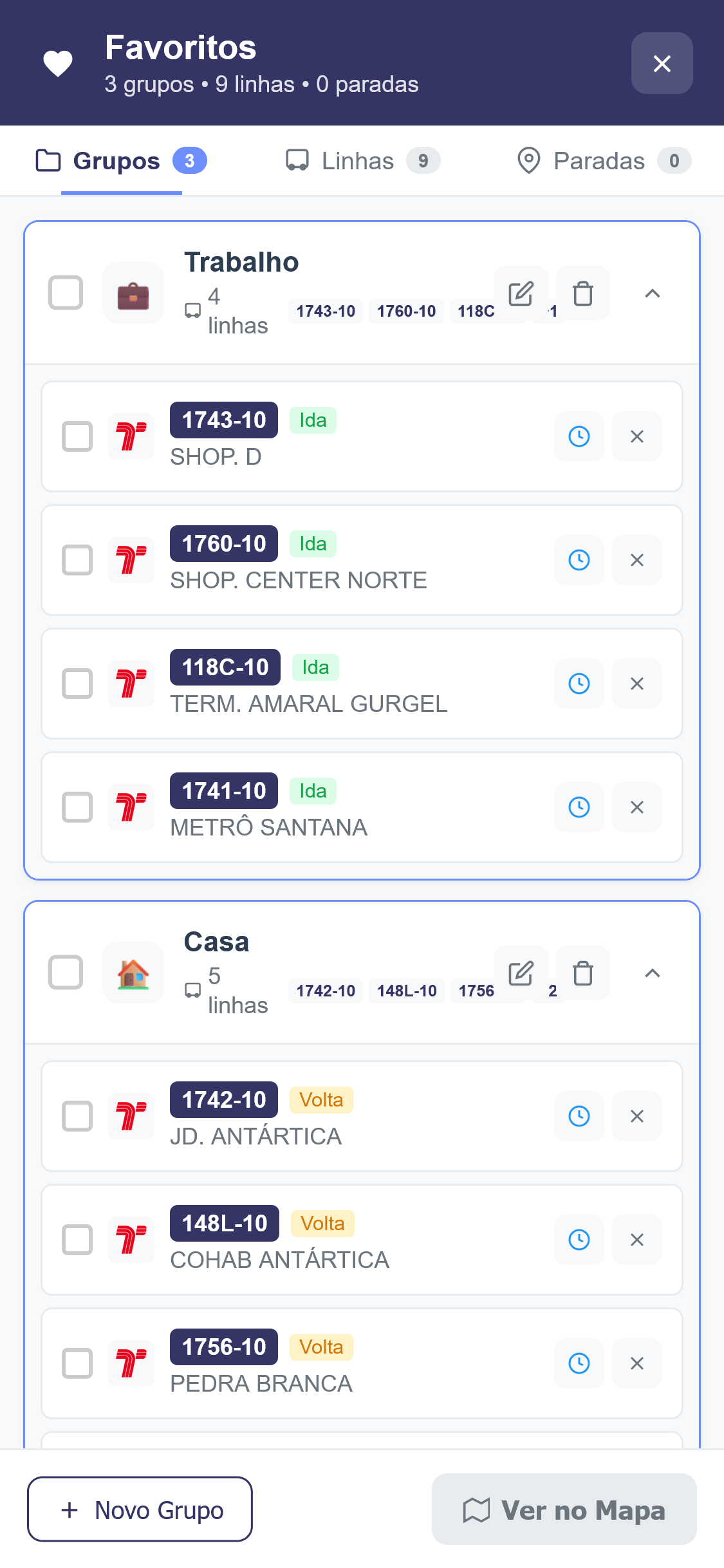
Task: Edit the Casa group
Action: 521,973
